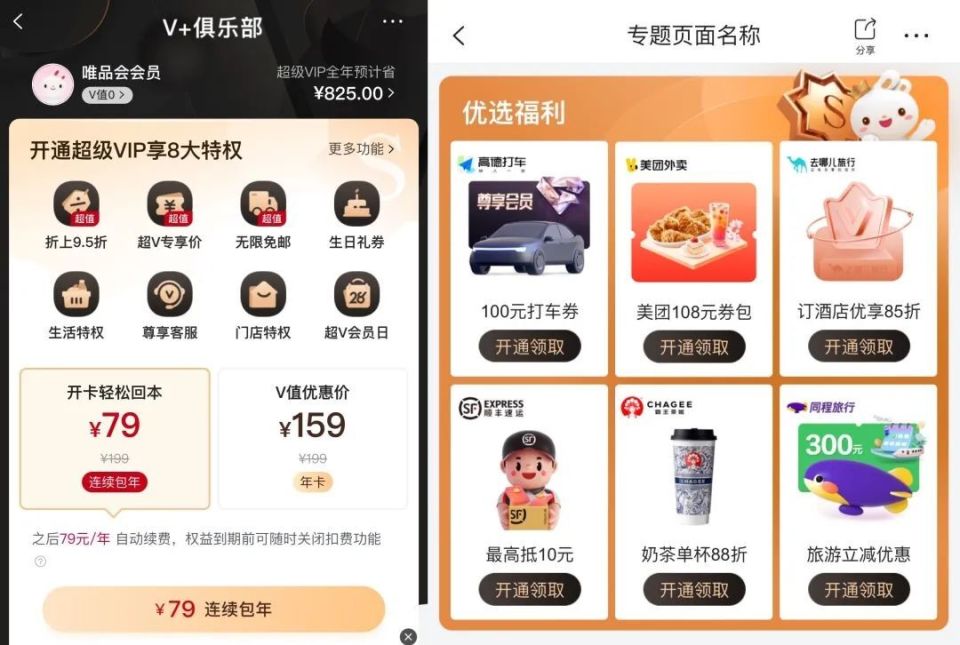Screen dimensions: 960x645
Task: Open the 折上9.5折 privilege
Action: (76, 214)
